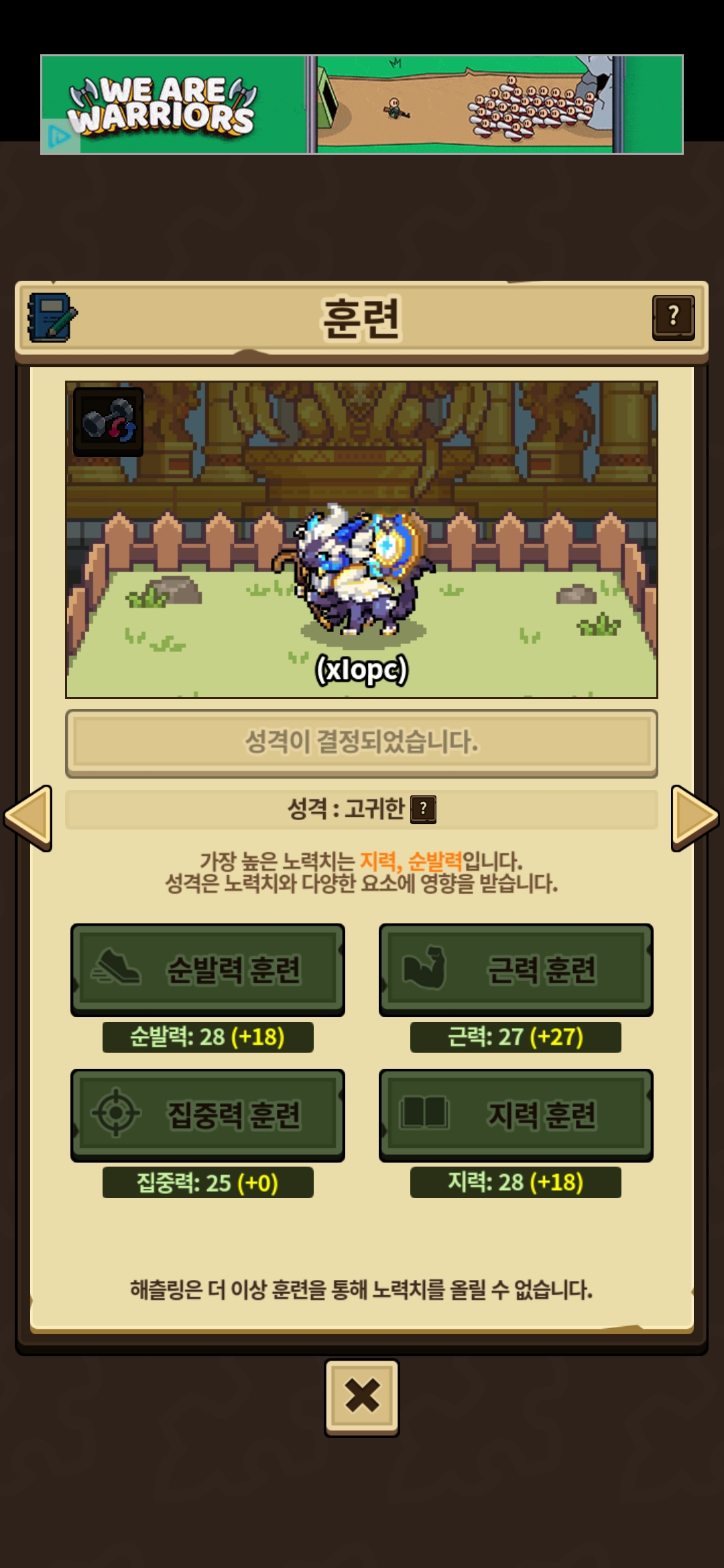
Task: Select 지력 훈련 intellect training
Action: (516, 1115)
